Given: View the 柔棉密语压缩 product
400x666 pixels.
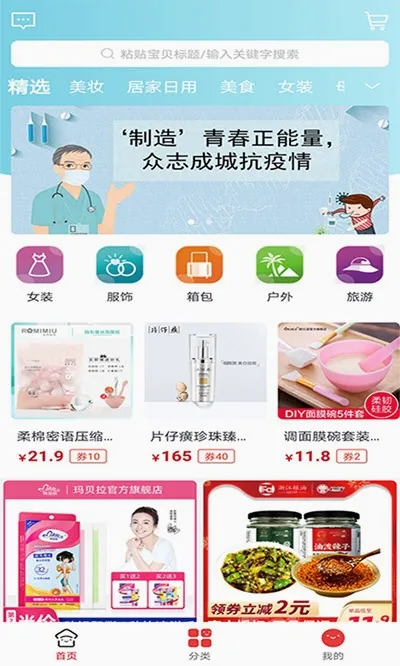Looking at the screenshot, I should [72, 393].
